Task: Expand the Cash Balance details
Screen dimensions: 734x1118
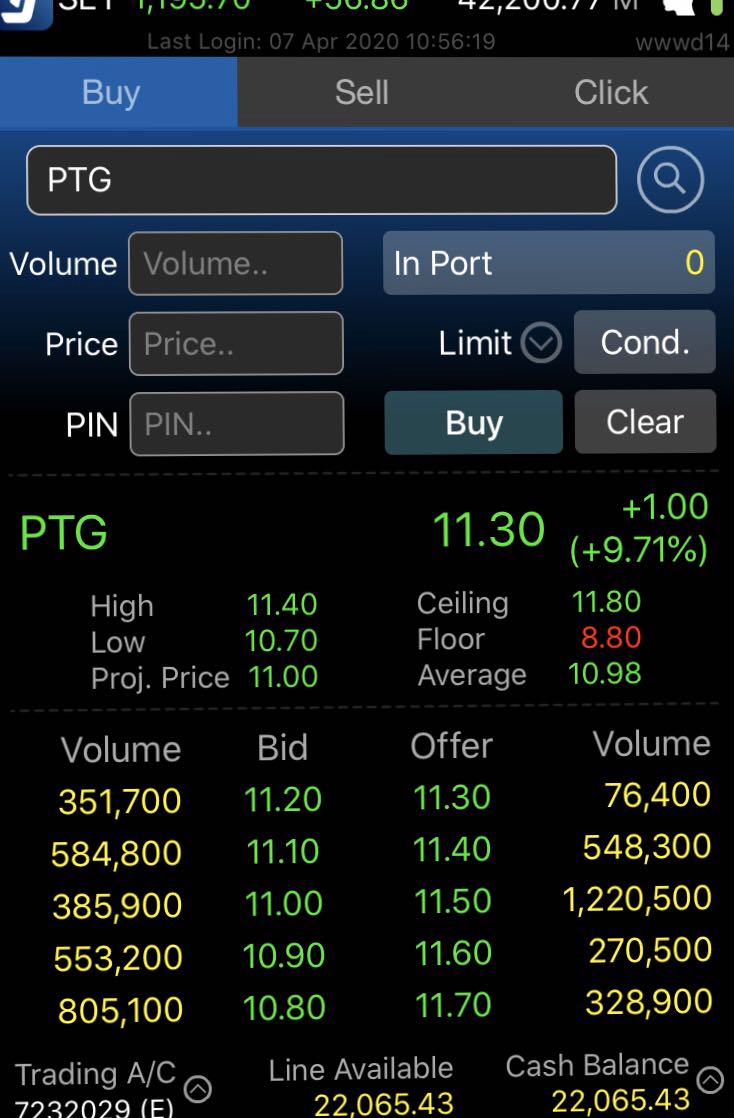Action: tap(710, 1078)
